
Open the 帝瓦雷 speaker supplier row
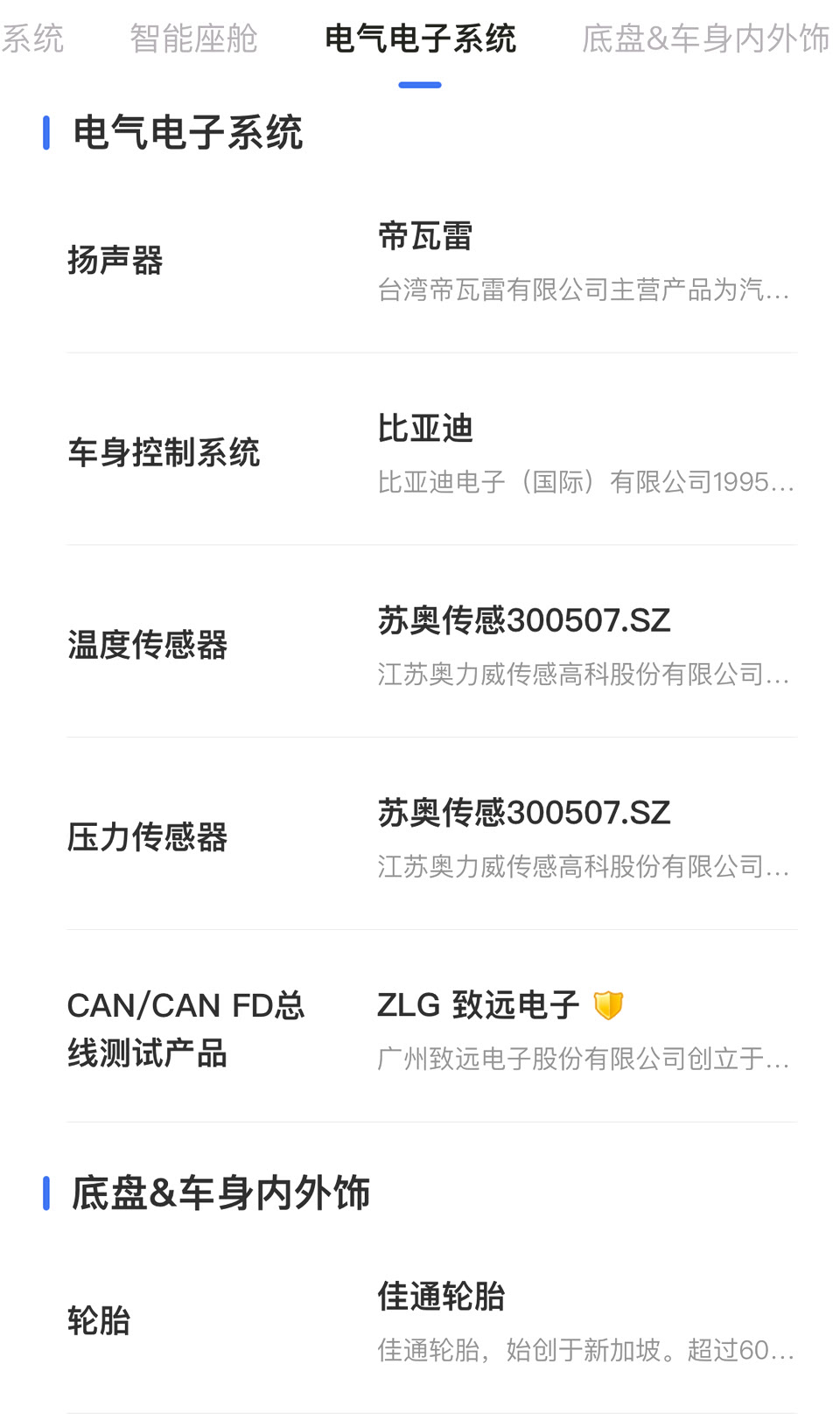pos(430,261)
